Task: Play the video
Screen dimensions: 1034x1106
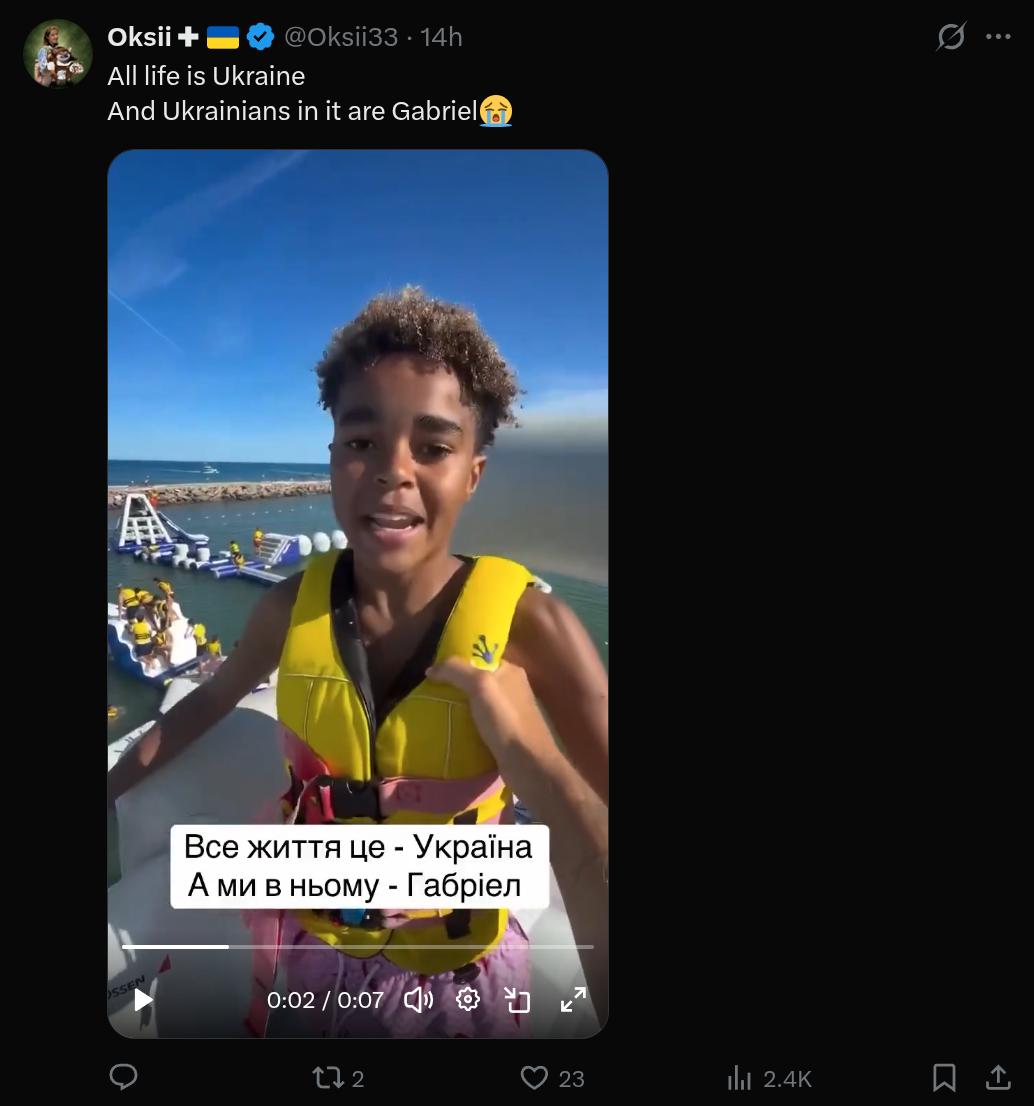Action: click(143, 999)
